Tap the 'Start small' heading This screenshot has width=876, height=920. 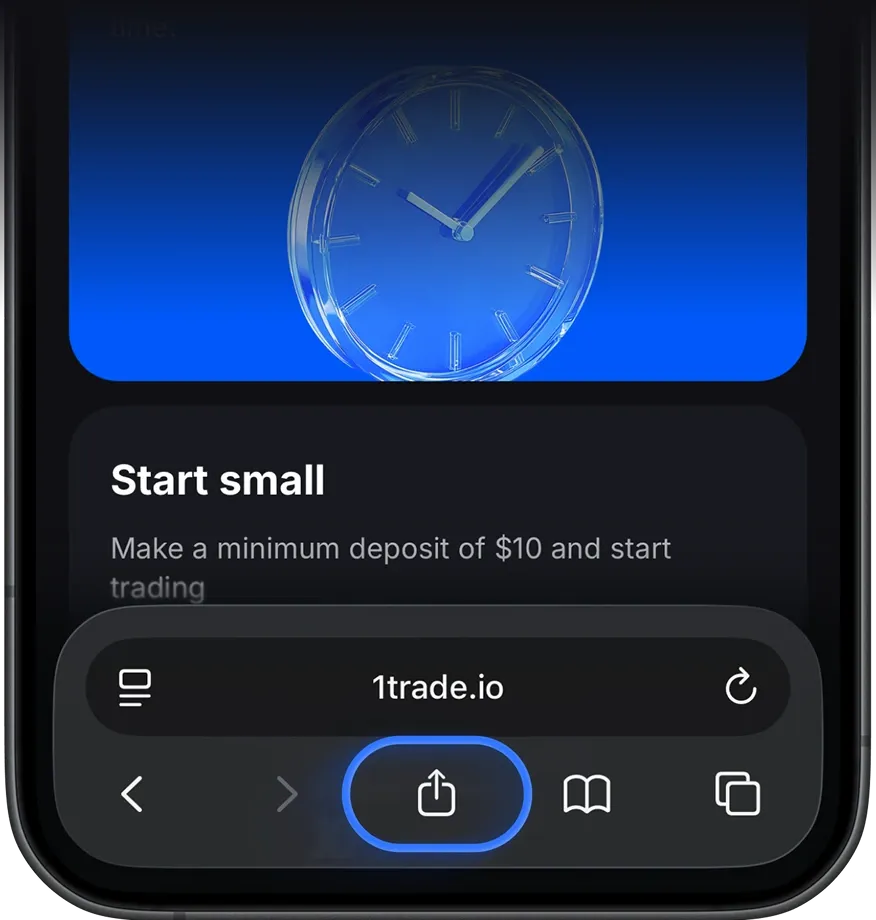218,480
